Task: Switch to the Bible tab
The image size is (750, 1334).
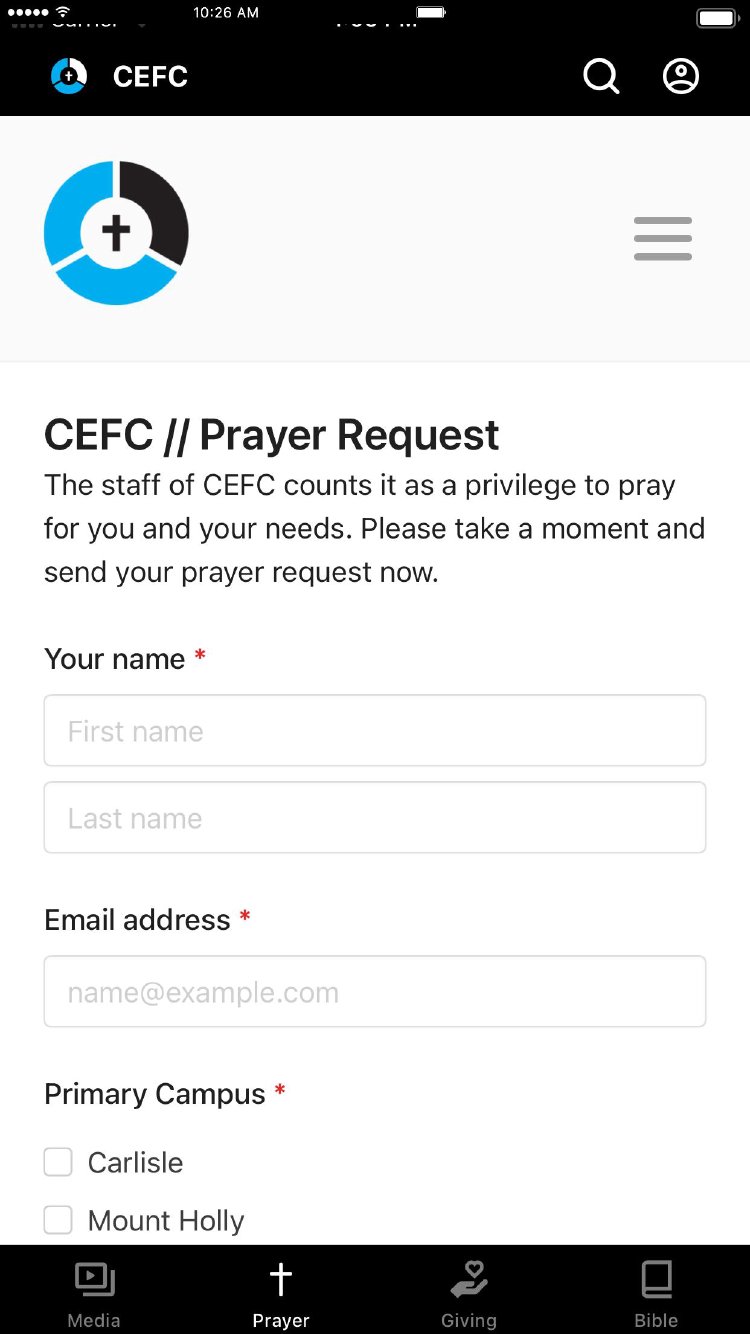Action: (656, 1293)
